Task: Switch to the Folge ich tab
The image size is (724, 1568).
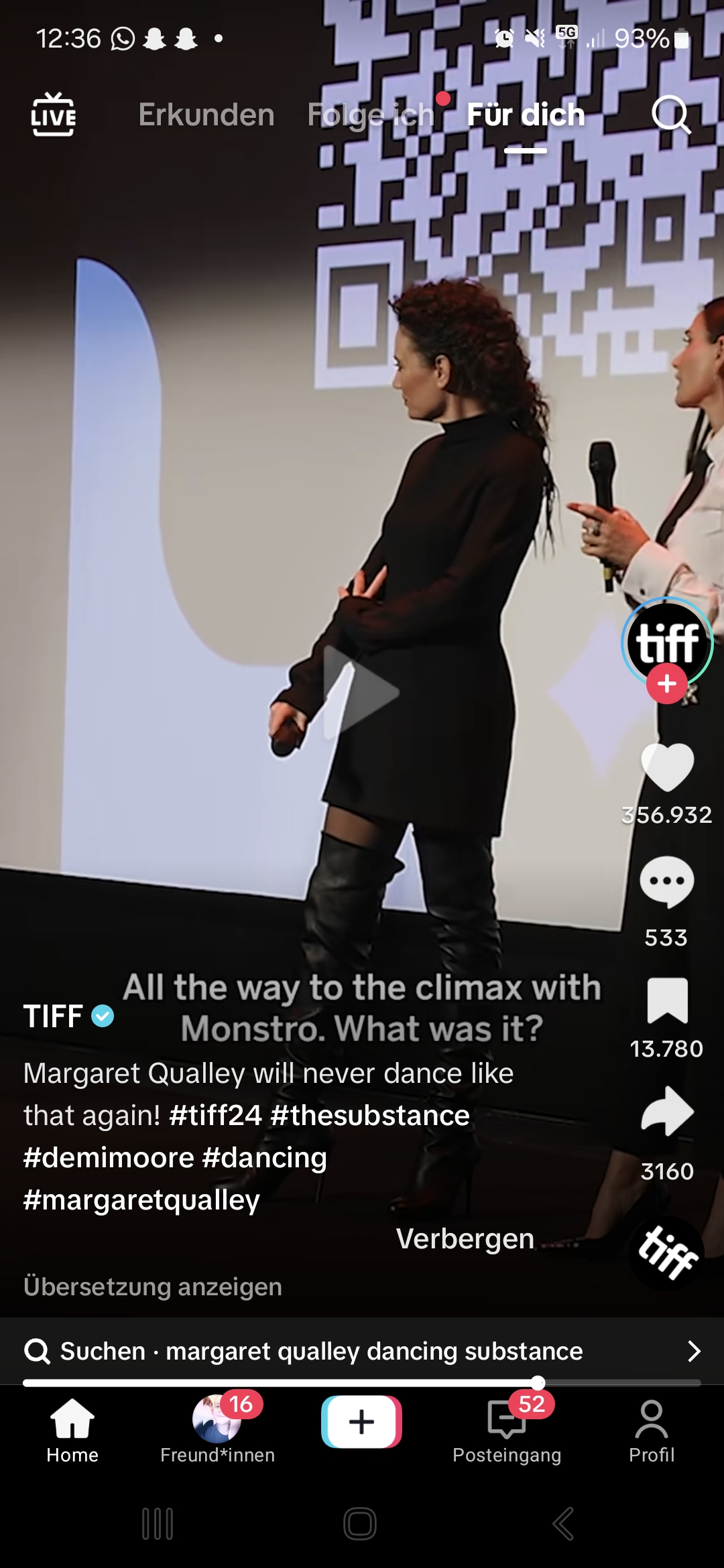Action: point(371,115)
